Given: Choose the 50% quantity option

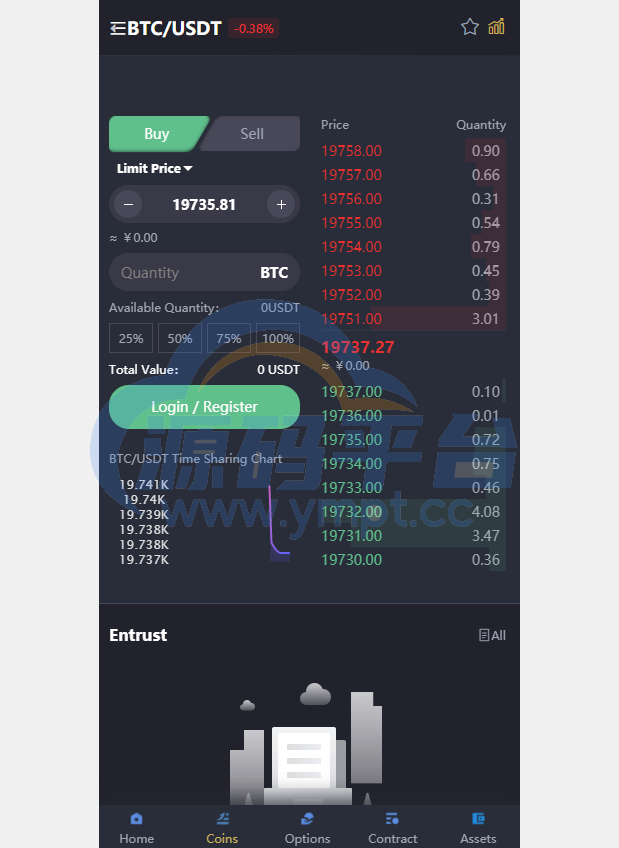Looking at the screenshot, I should [x=180, y=339].
